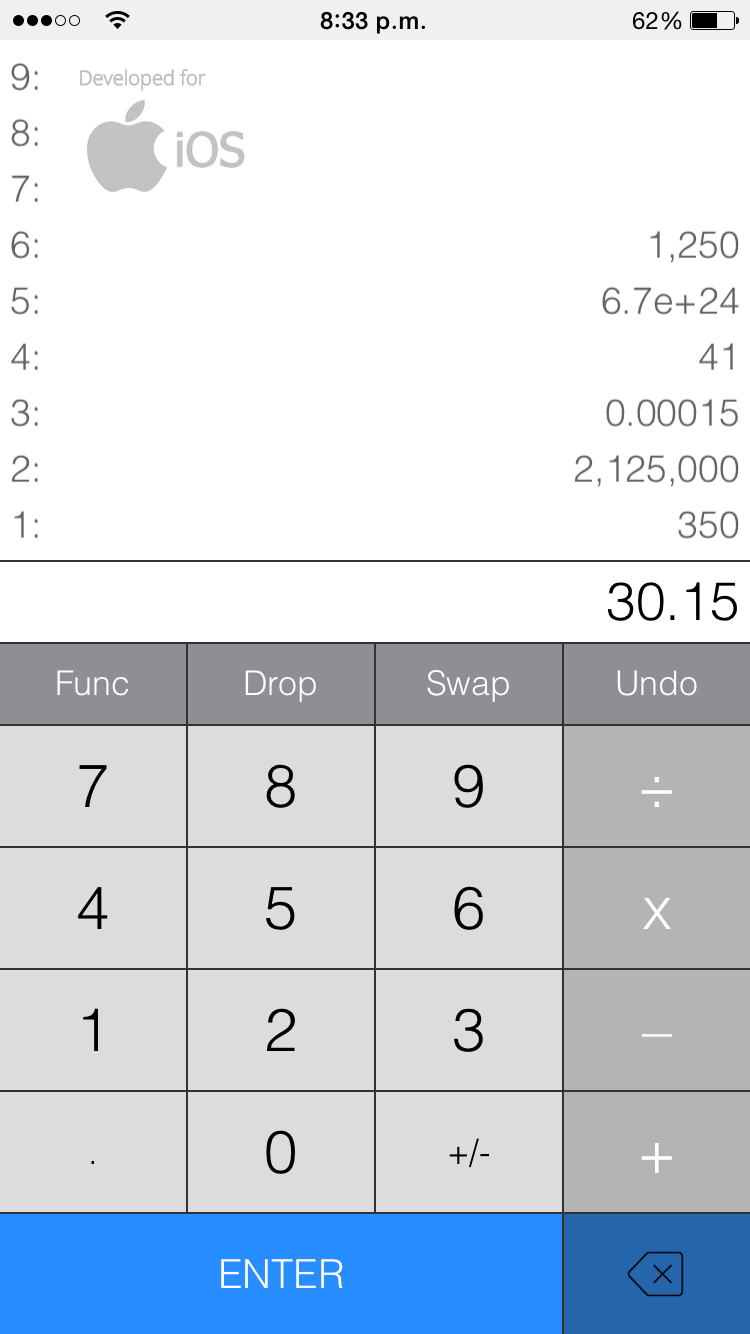
Task: Undo the last operation
Action: tap(657, 684)
